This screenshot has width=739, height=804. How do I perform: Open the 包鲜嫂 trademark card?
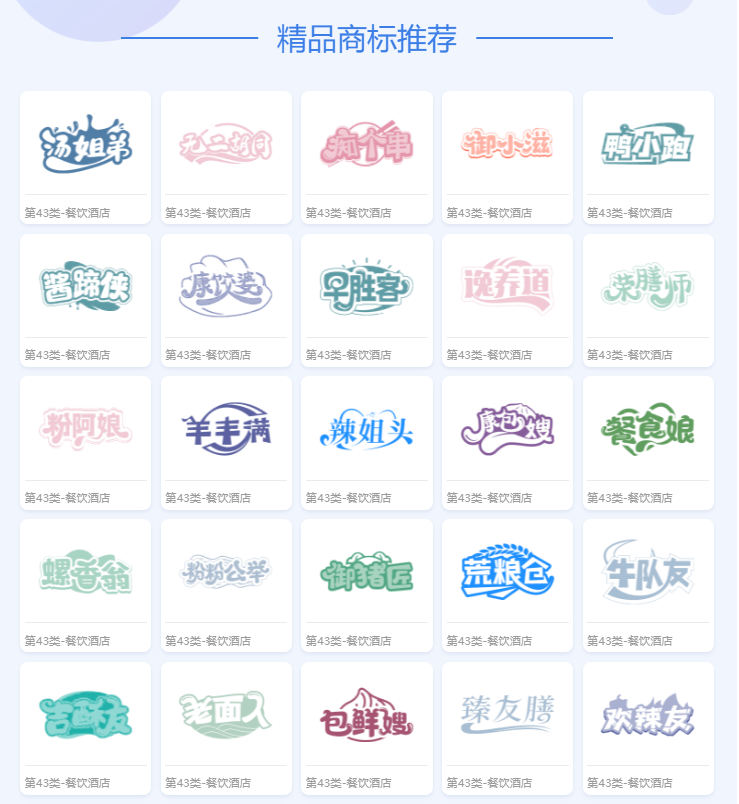point(367,716)
